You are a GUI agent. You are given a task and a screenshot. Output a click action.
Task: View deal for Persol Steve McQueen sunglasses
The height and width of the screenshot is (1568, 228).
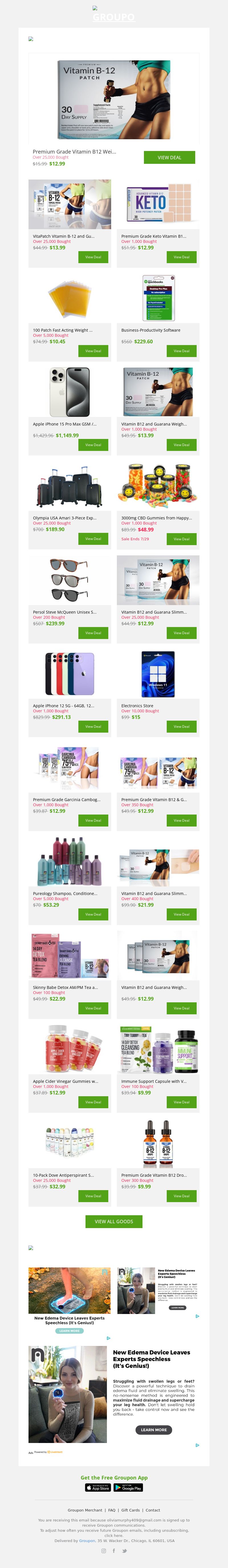pos(93,633)
